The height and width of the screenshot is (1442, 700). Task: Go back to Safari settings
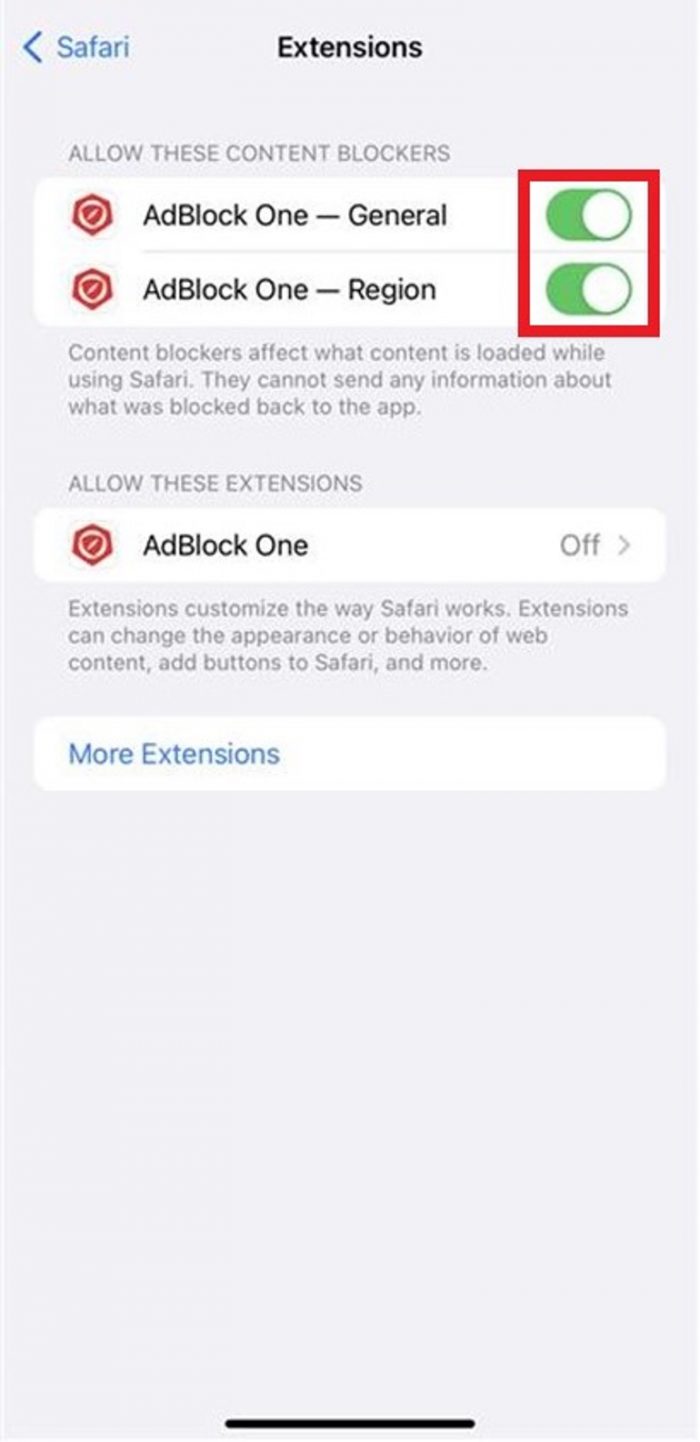[77, 47]
